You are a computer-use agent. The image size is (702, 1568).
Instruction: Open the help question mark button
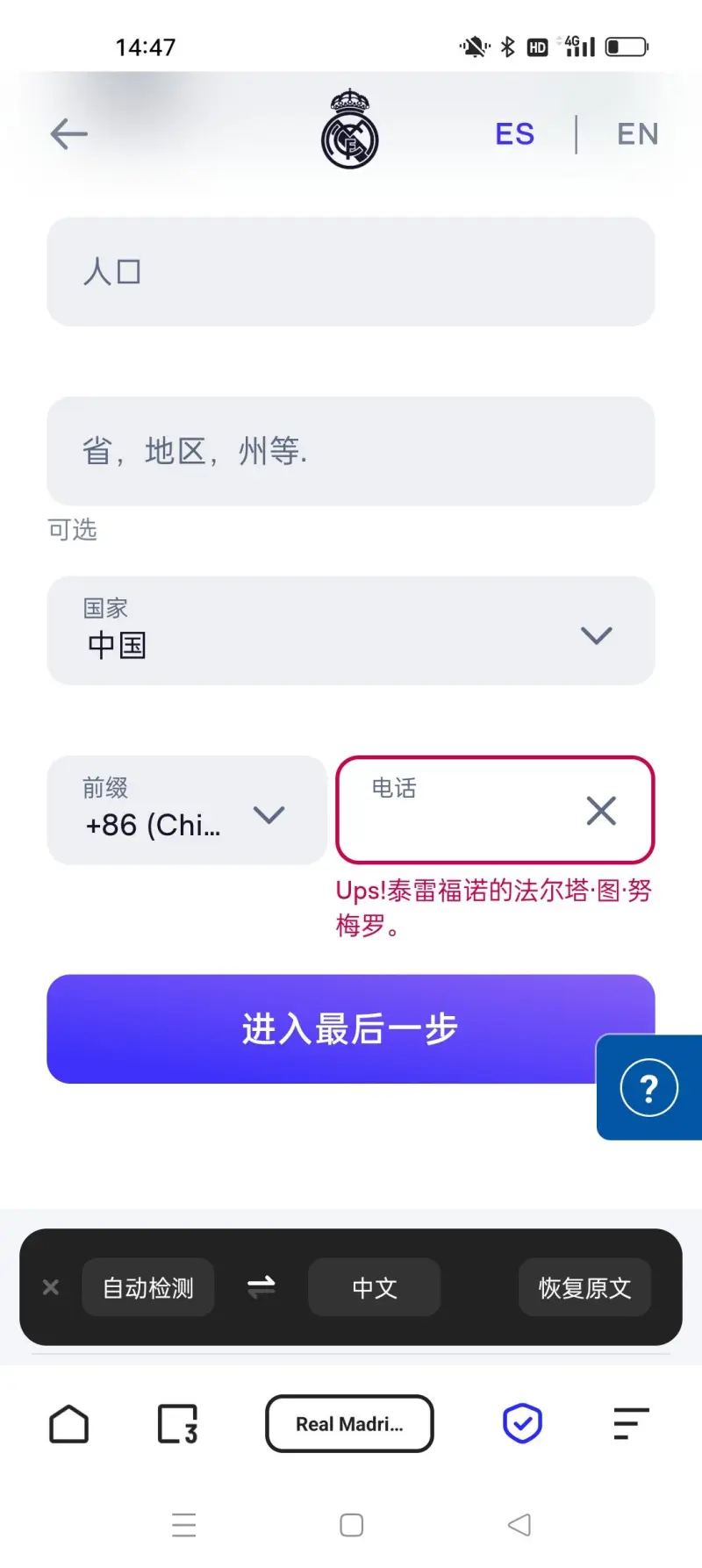(649, 1088)
